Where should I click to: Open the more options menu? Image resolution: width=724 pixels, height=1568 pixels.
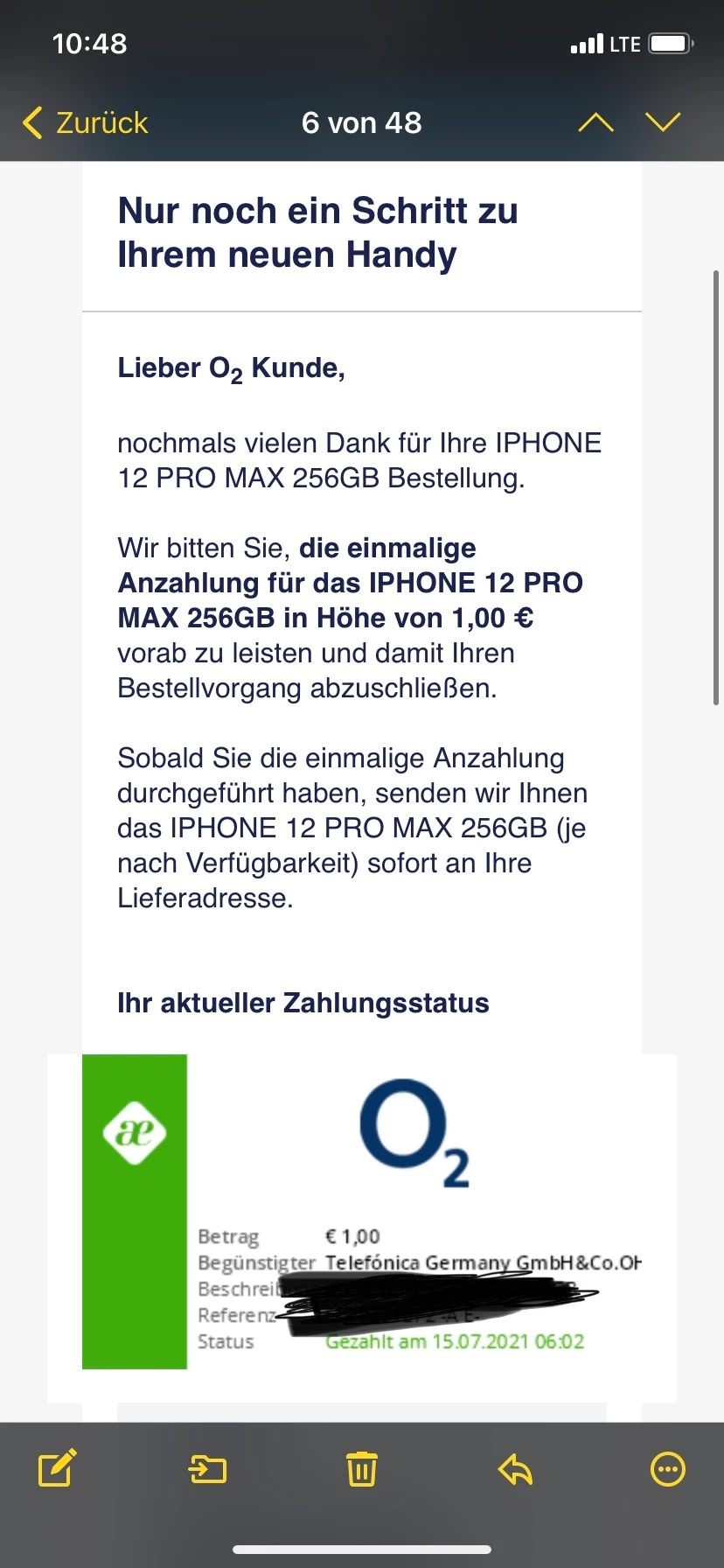(x=668, y=1469)
